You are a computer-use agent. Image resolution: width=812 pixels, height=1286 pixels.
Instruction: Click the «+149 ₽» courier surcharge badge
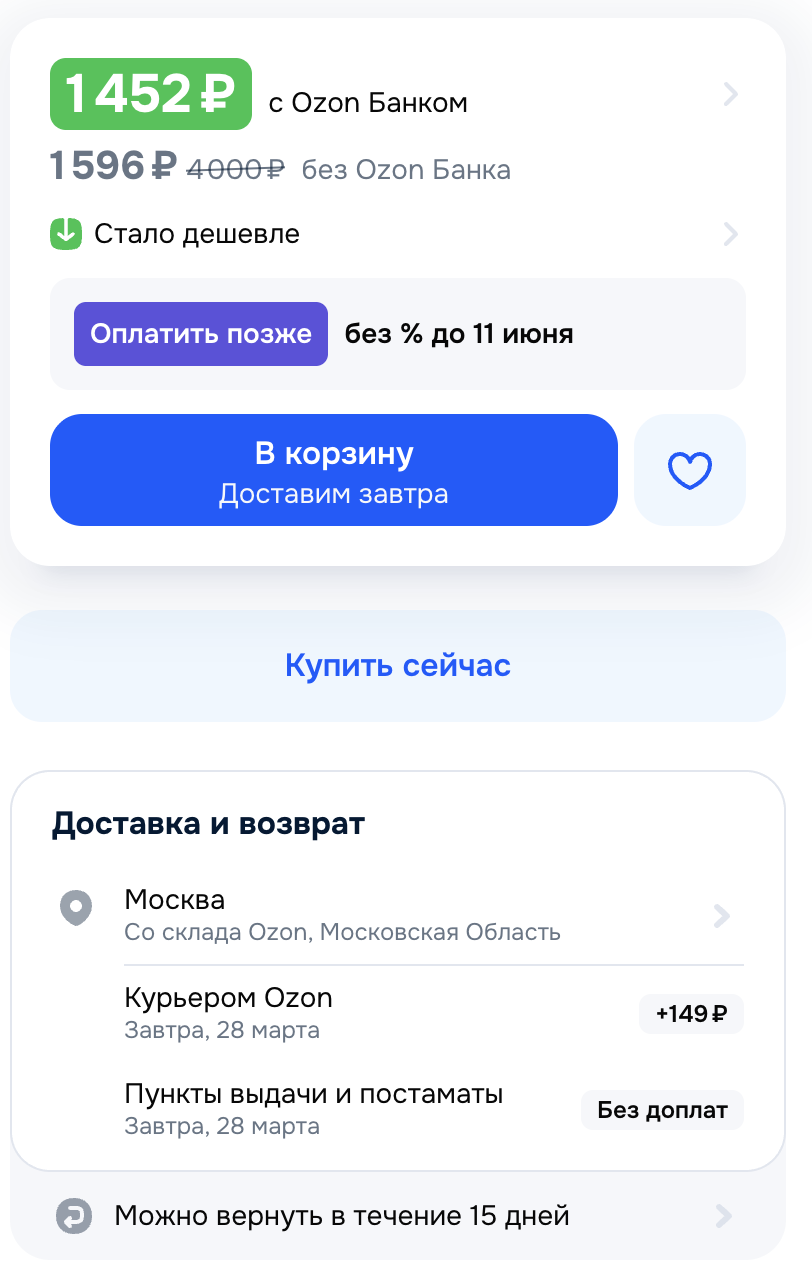(x=690, y=1013)
